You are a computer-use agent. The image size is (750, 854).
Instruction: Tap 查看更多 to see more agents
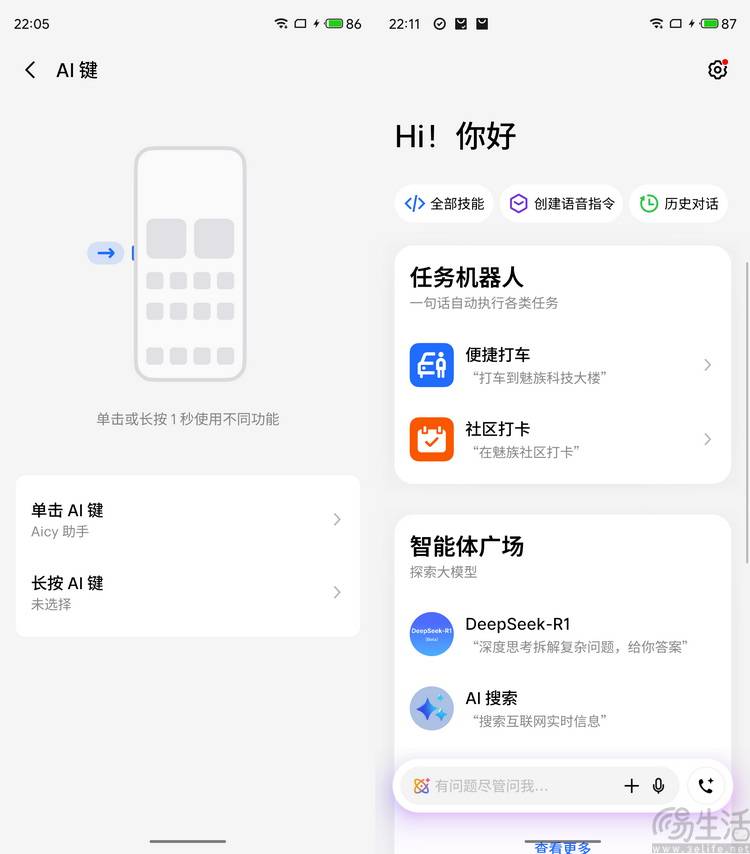click(562, 847)
